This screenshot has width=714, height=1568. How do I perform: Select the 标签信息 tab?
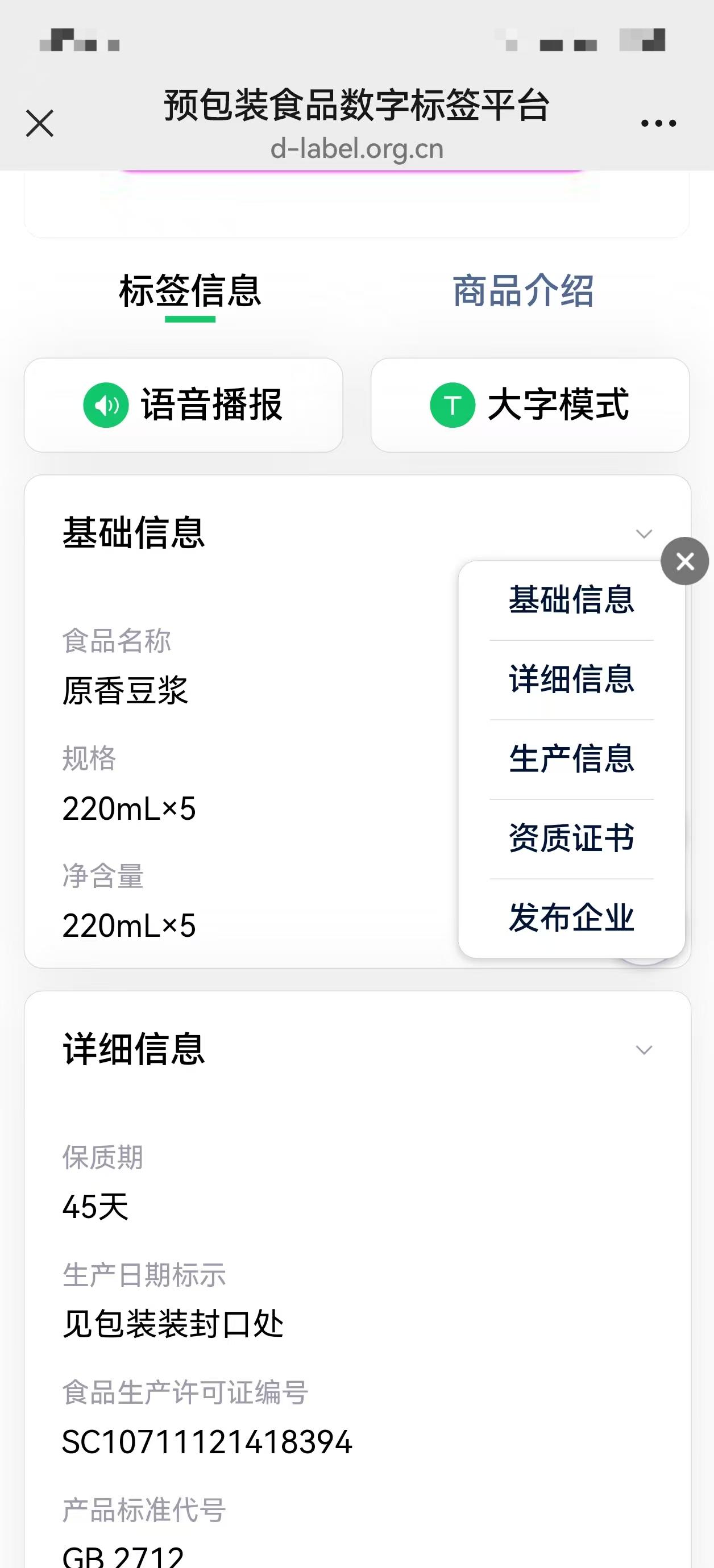[x=190, y=291]
